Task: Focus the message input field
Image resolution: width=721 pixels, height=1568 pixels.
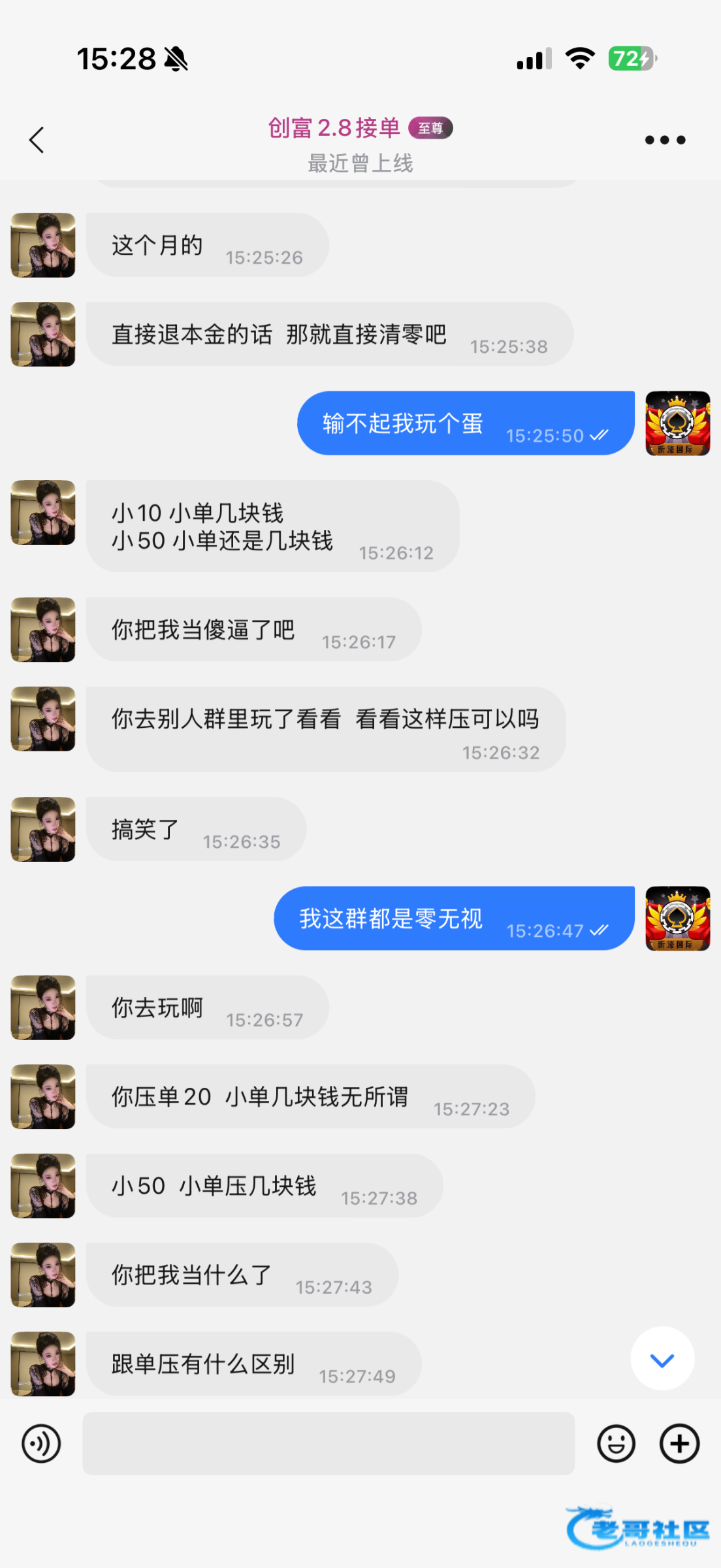Action: point(328,1443)
